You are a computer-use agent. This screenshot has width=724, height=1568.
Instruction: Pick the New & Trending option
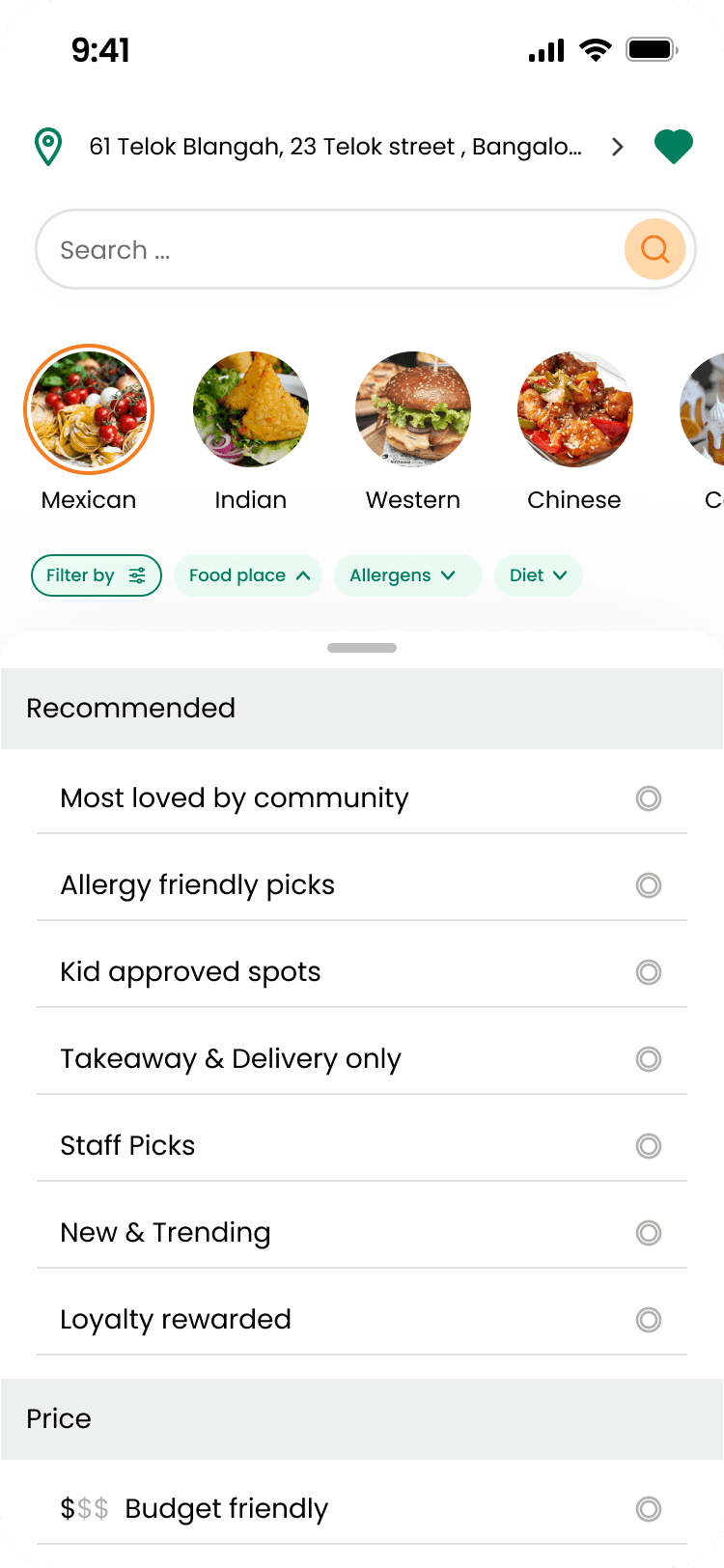(649, 1233)
